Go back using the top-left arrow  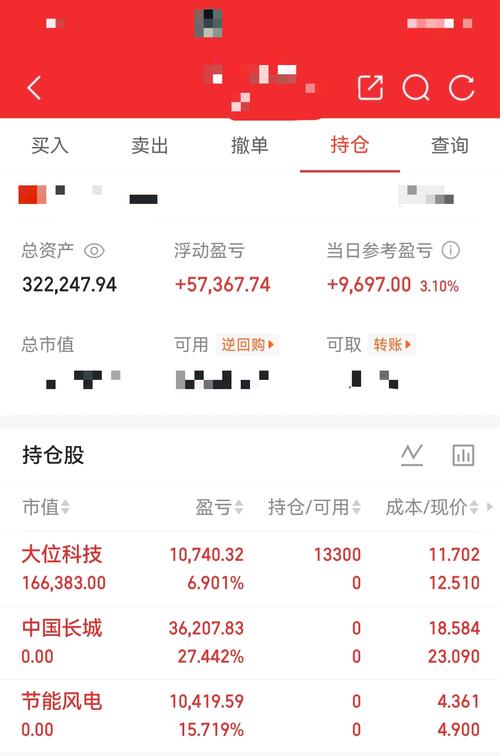[x=34, y=88]
